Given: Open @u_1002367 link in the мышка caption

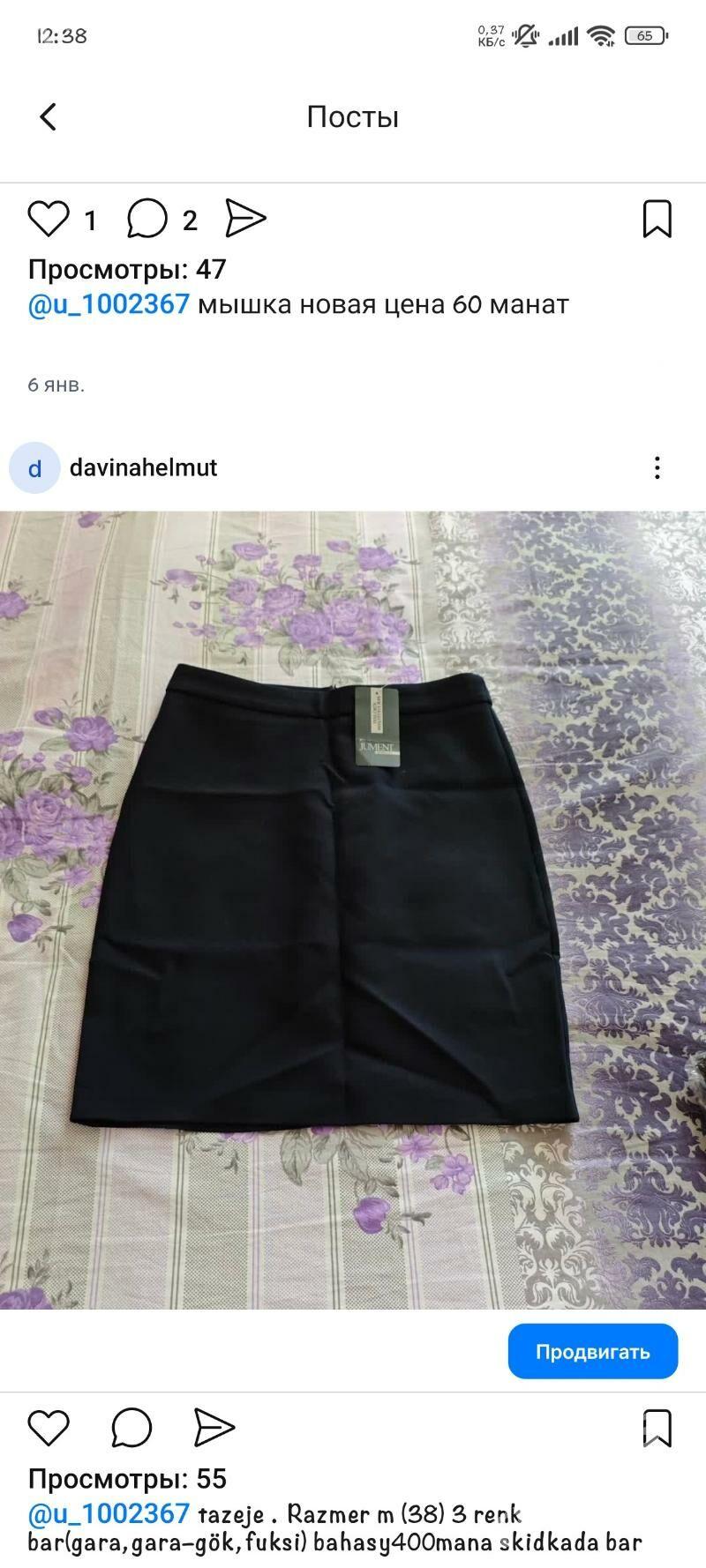Looking at the screenshot, I should (109, 305).
